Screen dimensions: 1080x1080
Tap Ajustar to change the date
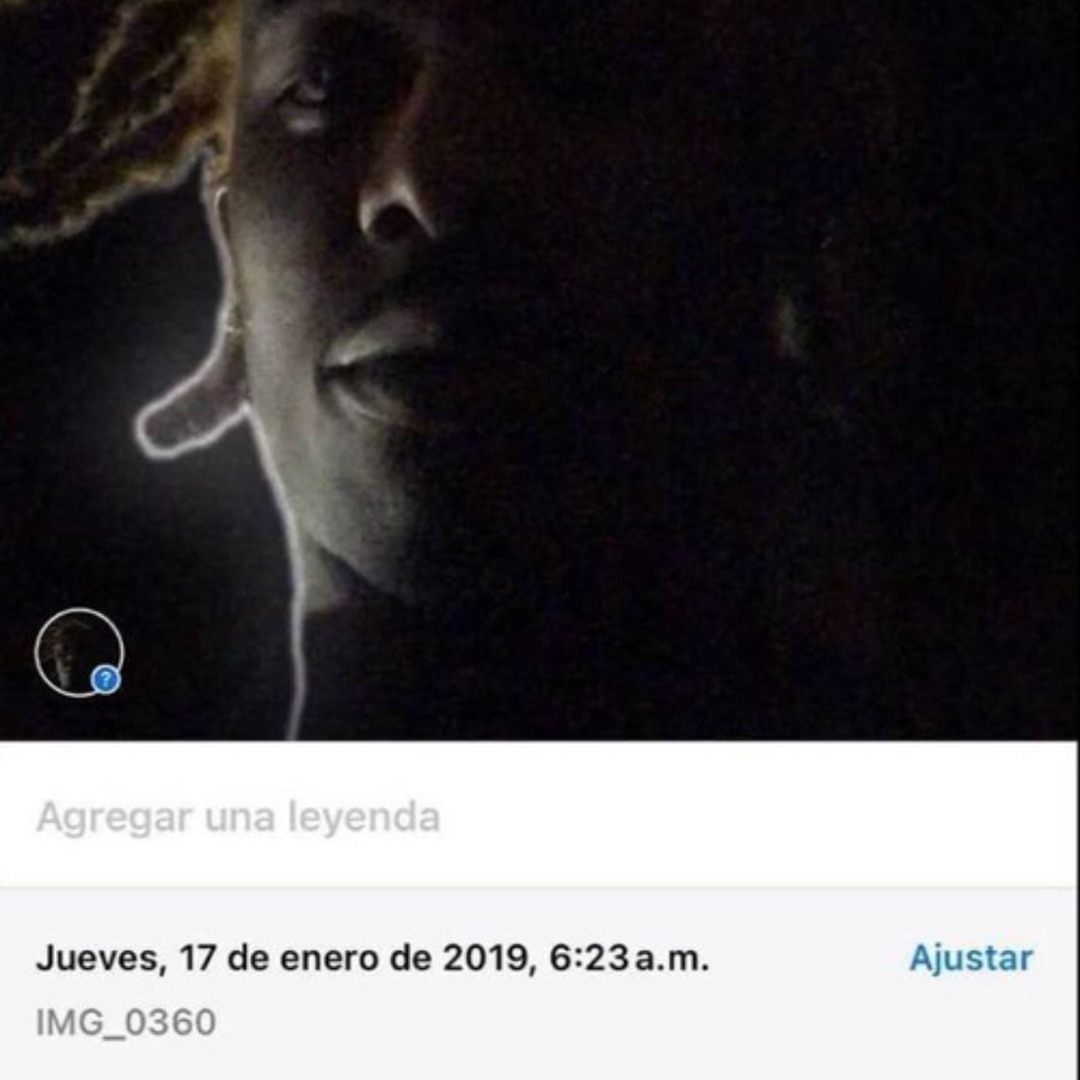pyautogui.click(x=970, y=958)
